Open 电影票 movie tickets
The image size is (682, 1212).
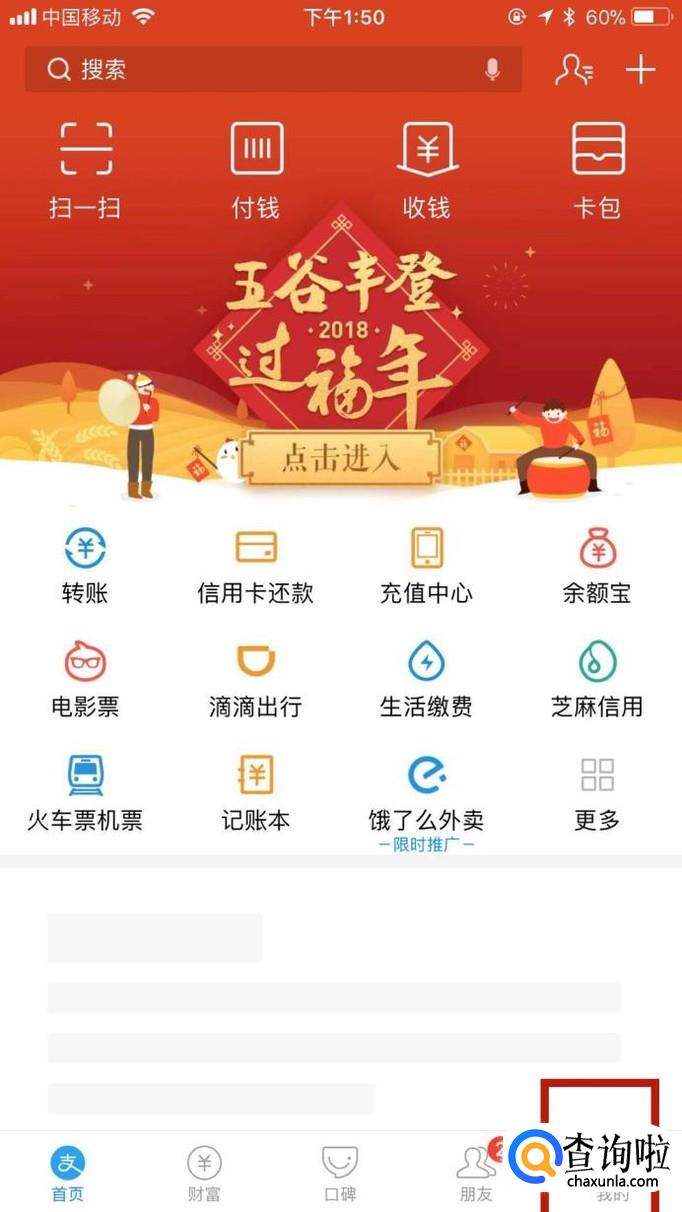85,680
